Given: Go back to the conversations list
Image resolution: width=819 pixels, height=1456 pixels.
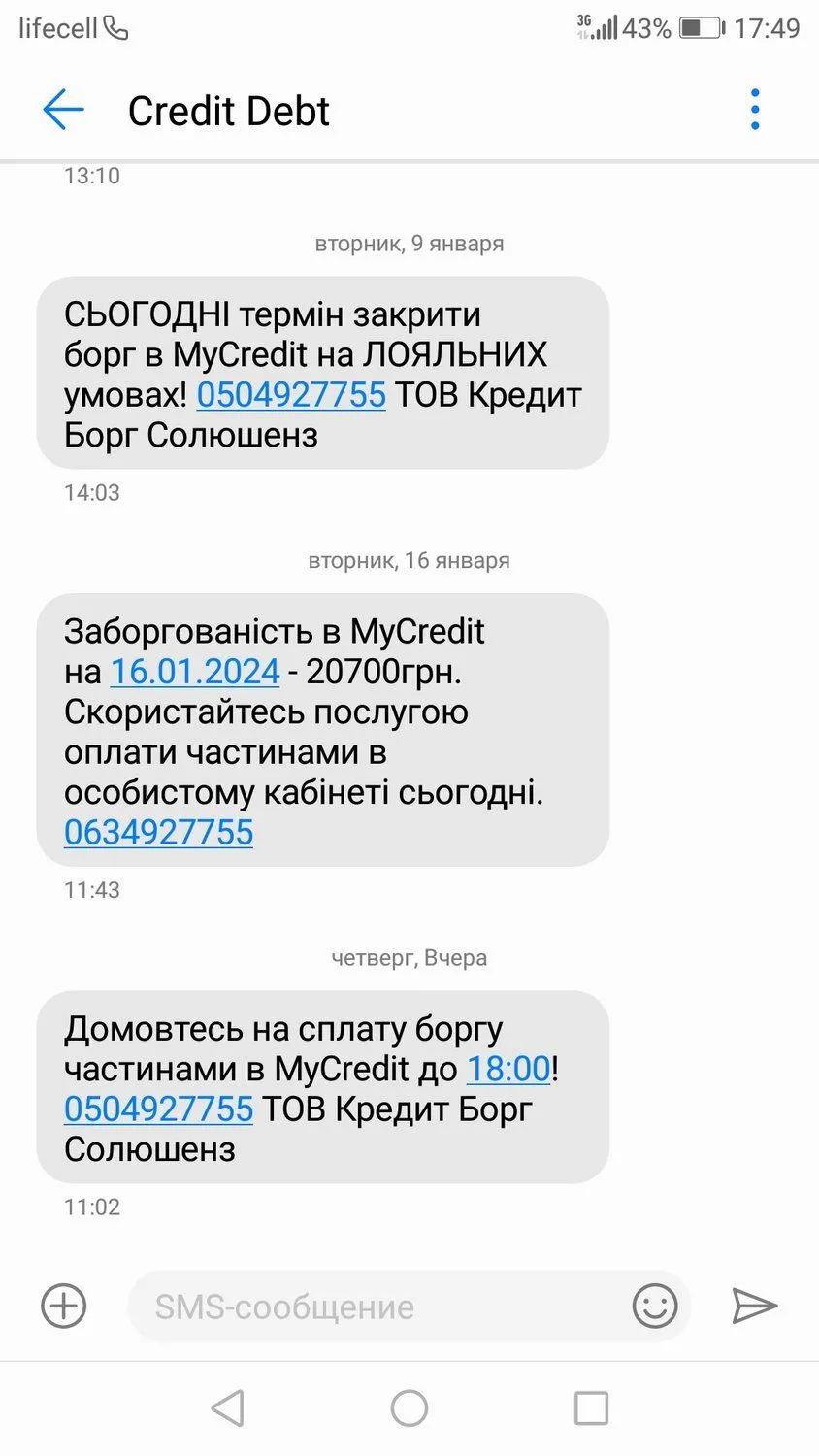Looking at the screenshot, I should [x=64, y=110].
